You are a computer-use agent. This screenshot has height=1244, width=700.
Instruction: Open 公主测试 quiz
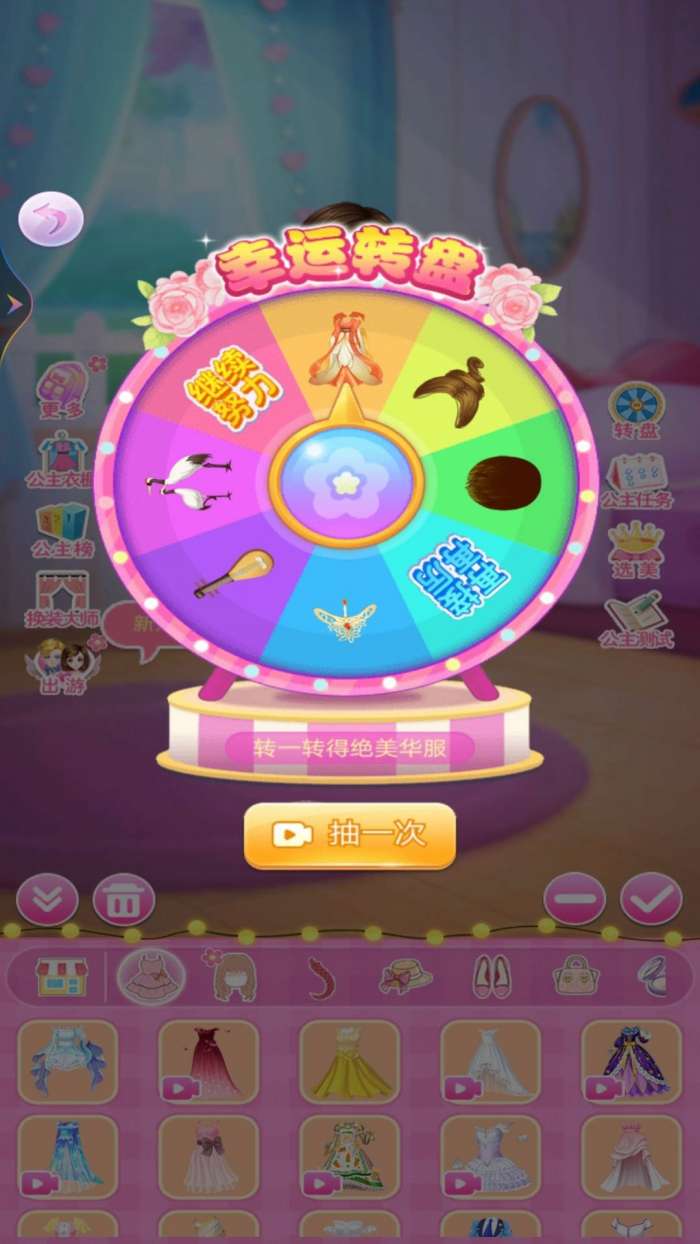(636, 618)
